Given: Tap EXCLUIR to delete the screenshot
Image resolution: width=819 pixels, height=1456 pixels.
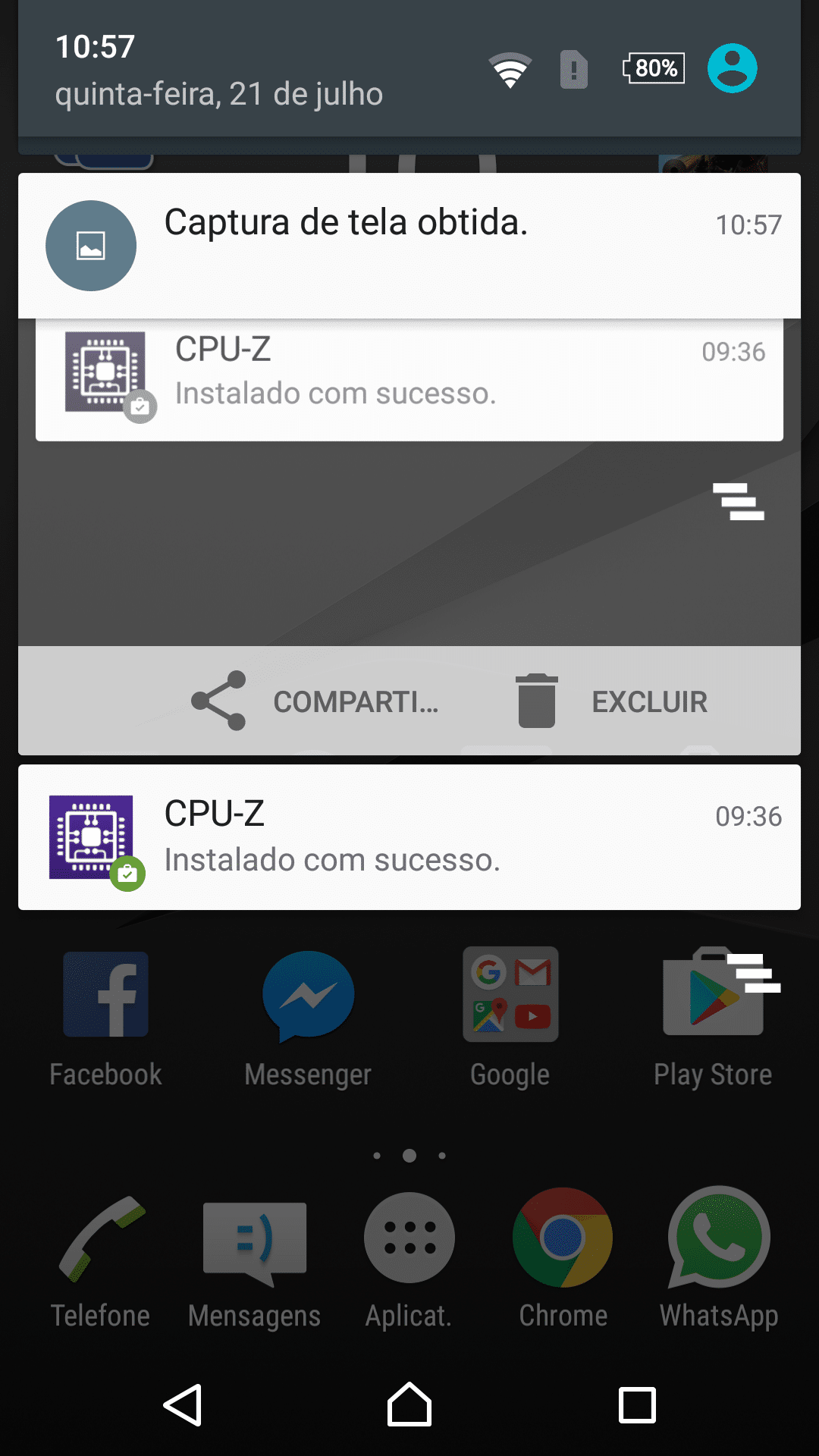Looking at the screenshot, I should [x=612, y=701].
